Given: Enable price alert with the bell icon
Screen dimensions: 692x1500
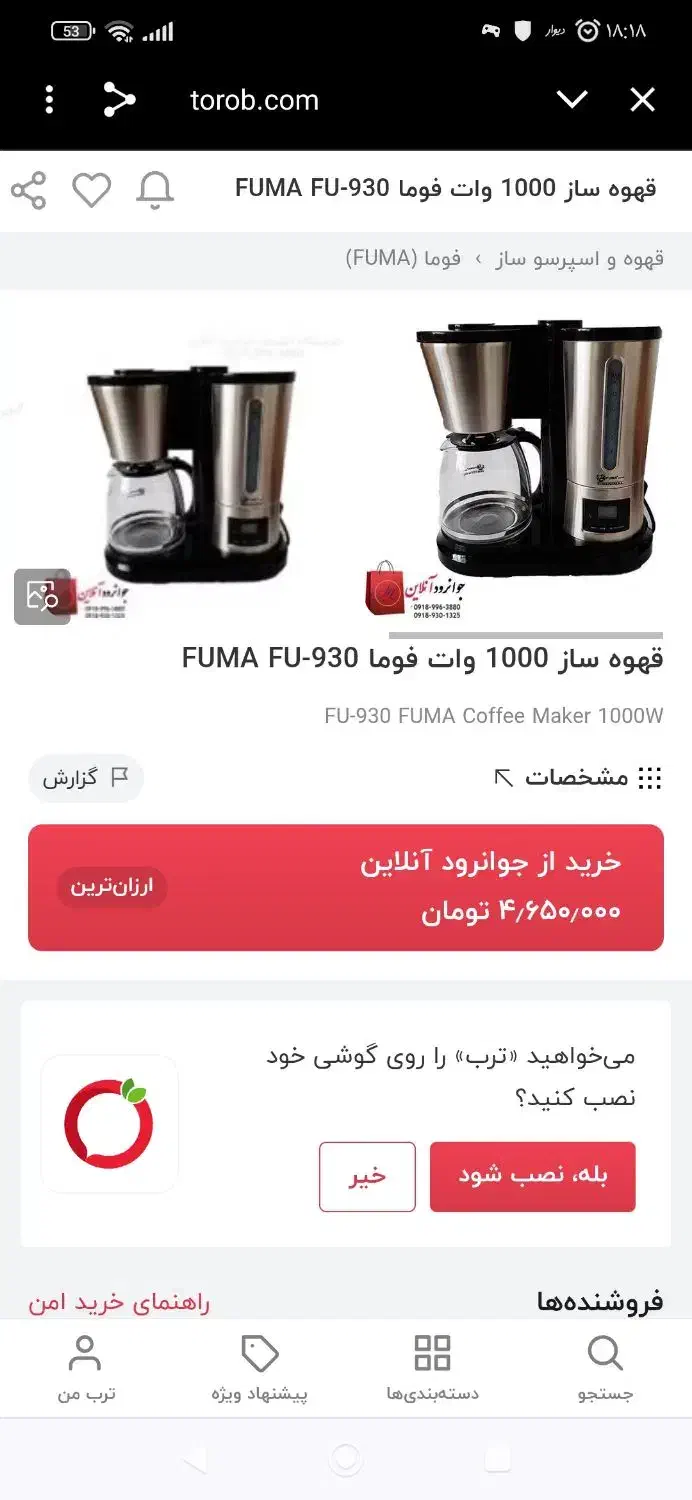Looking at the screenshot, I should click(x=155, y=190).
